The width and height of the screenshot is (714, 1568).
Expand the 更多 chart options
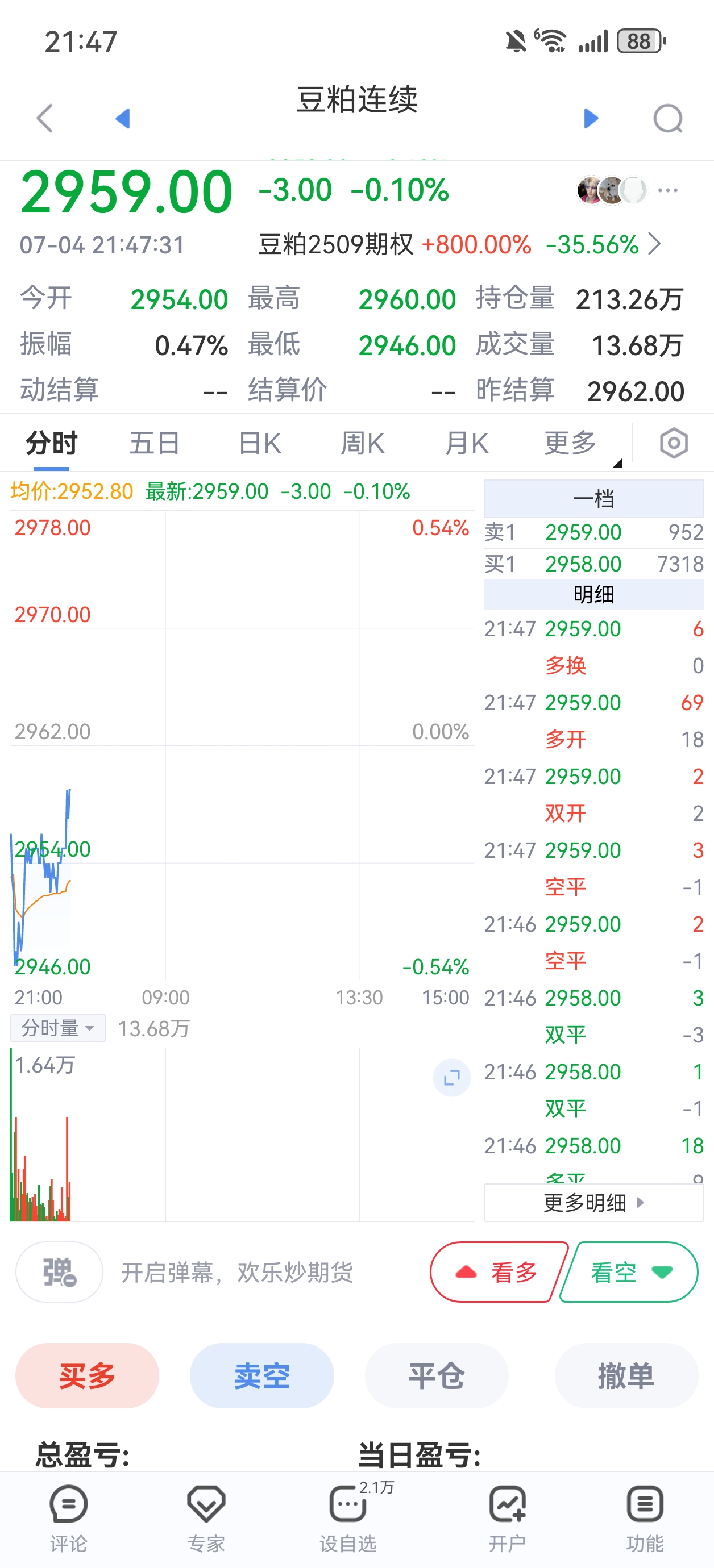pyautogui.click(x=570, y=443)
